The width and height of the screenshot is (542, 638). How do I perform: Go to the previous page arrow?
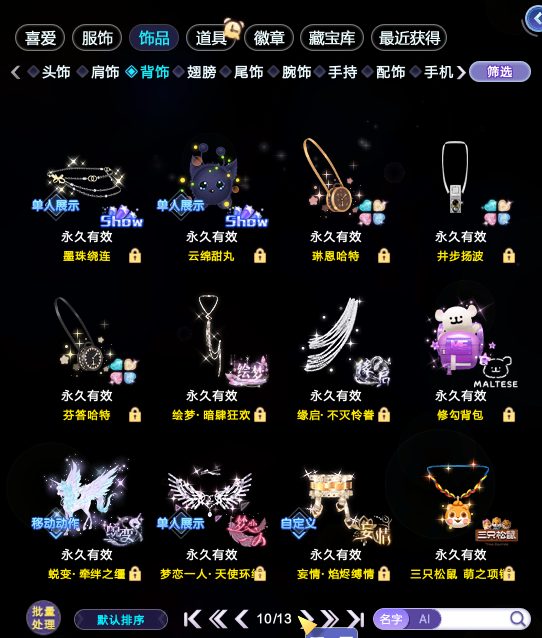[242, 619]
